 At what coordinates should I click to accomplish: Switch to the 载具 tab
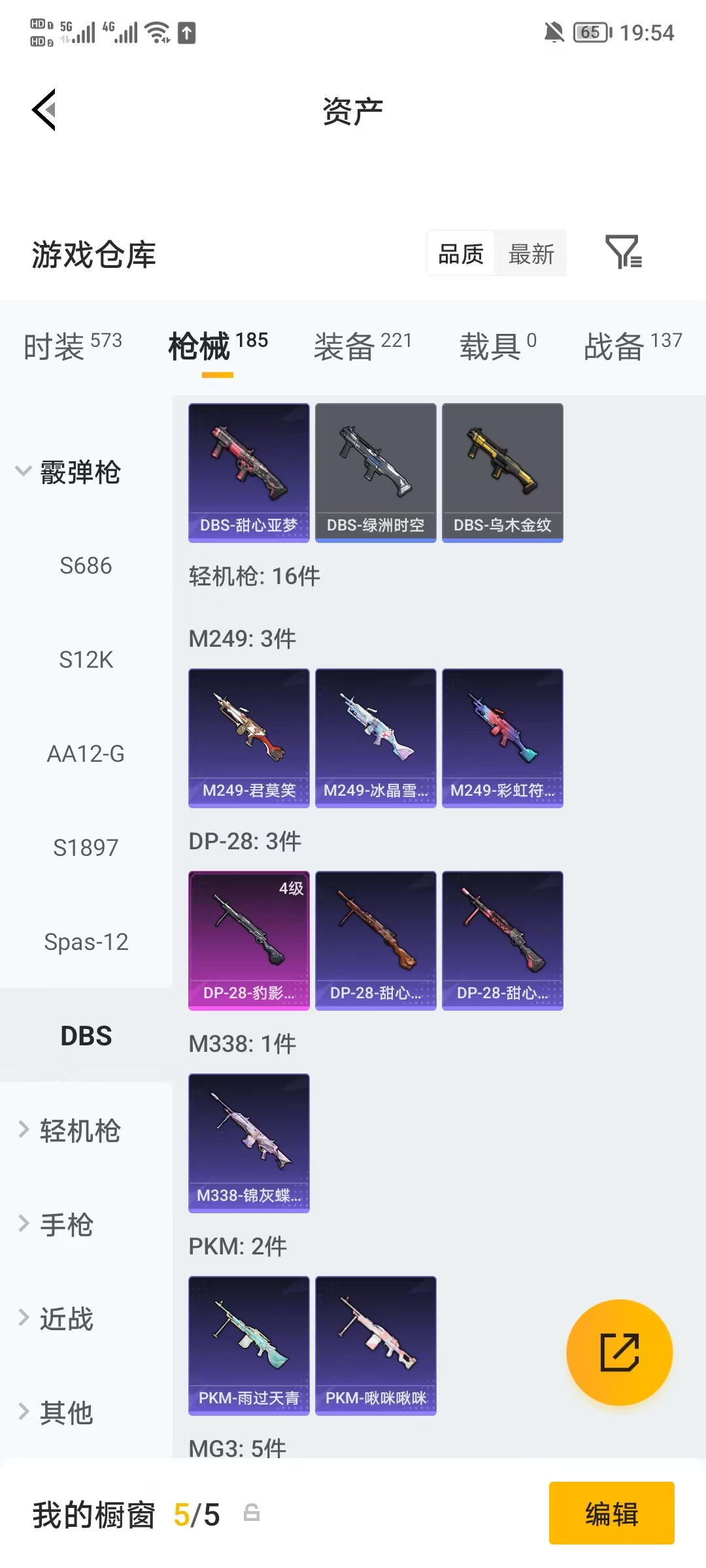coord(498,345)
